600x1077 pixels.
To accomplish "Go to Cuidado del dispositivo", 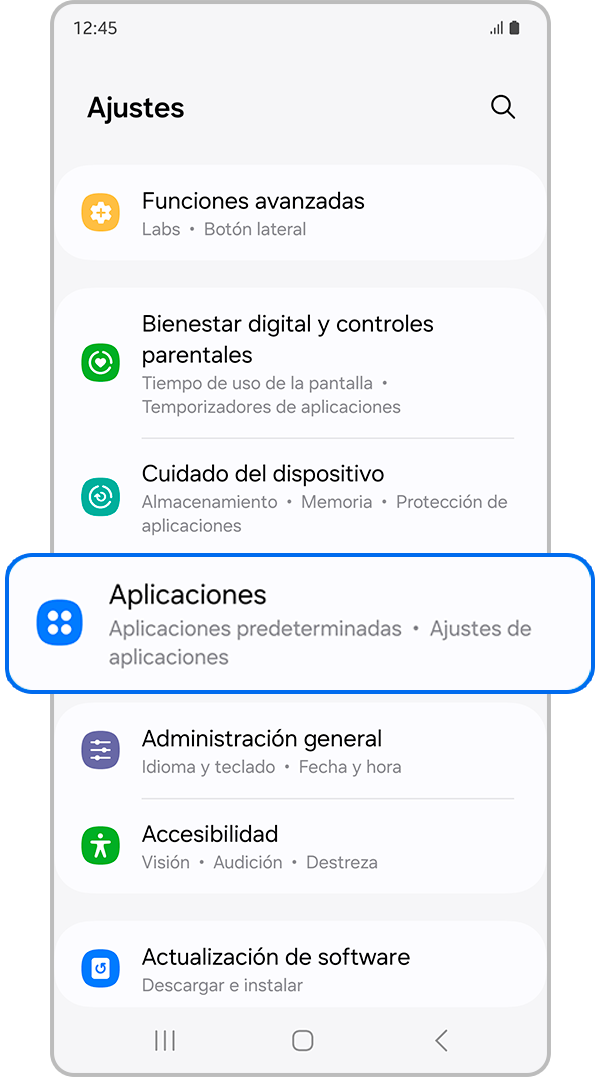I will [300, 497].
